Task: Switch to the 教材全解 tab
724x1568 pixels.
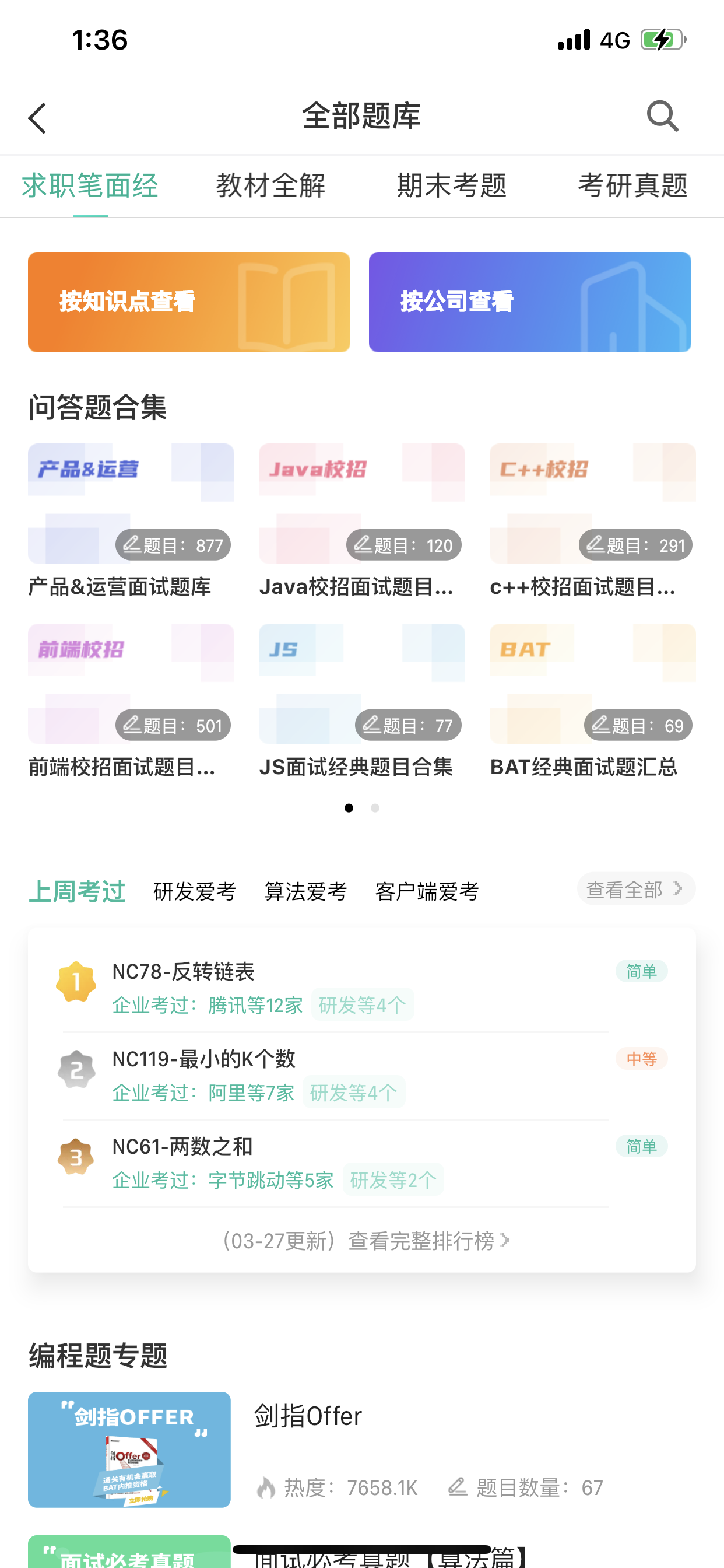Action: 270,185
